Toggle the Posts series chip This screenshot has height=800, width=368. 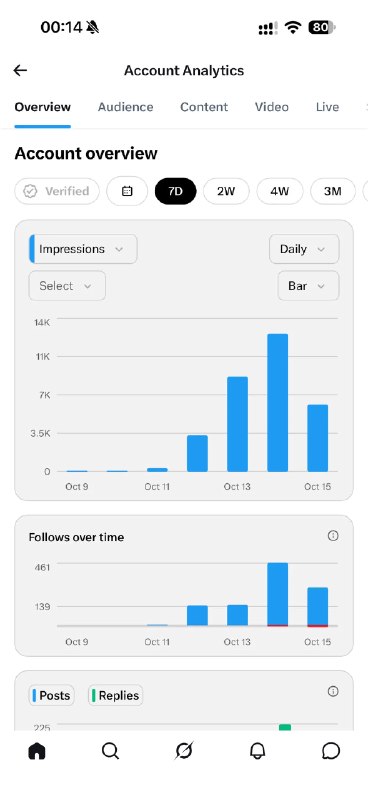point(52,695)
